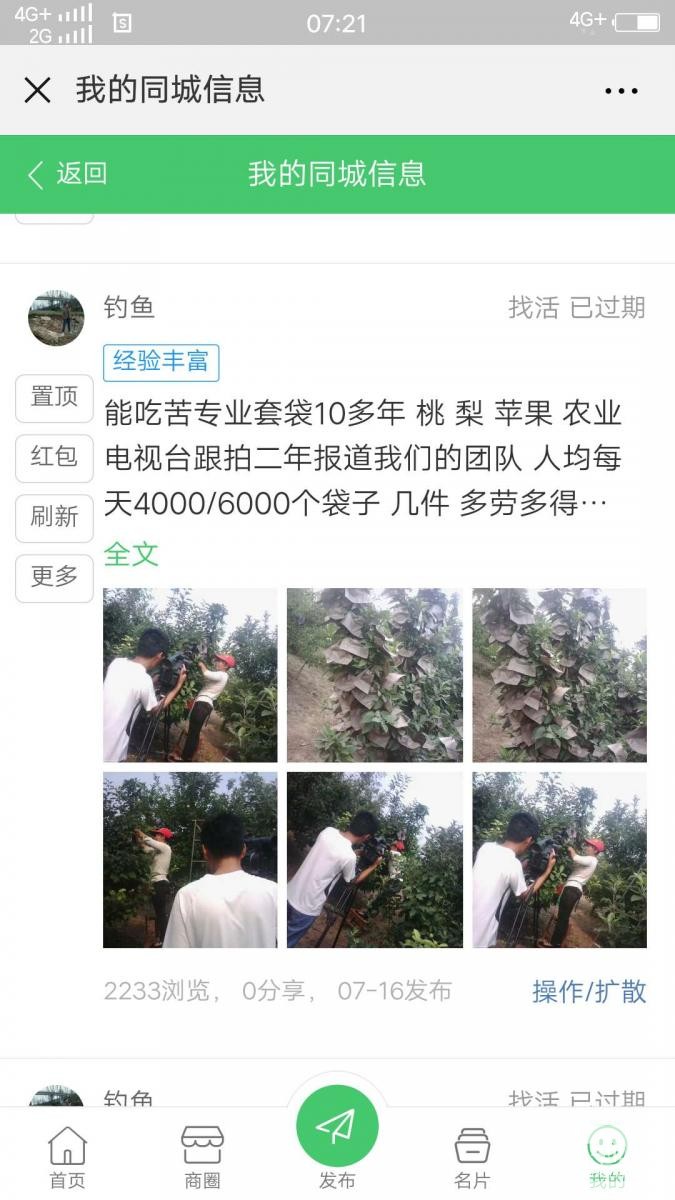675x1200 pixels.
Task: Go back using 返回
Action: click(66, 174)
